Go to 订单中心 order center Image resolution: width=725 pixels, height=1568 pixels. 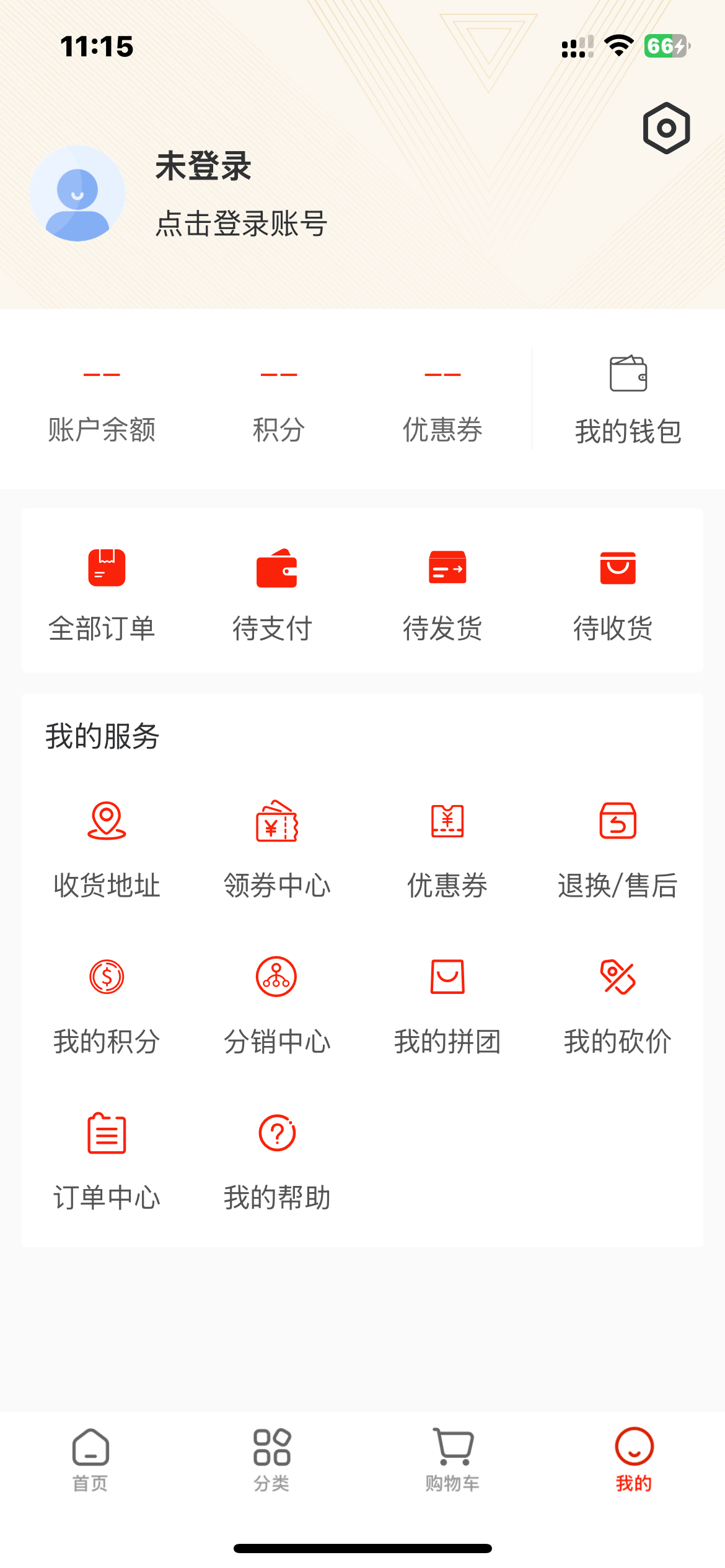tap(107, 1162)
